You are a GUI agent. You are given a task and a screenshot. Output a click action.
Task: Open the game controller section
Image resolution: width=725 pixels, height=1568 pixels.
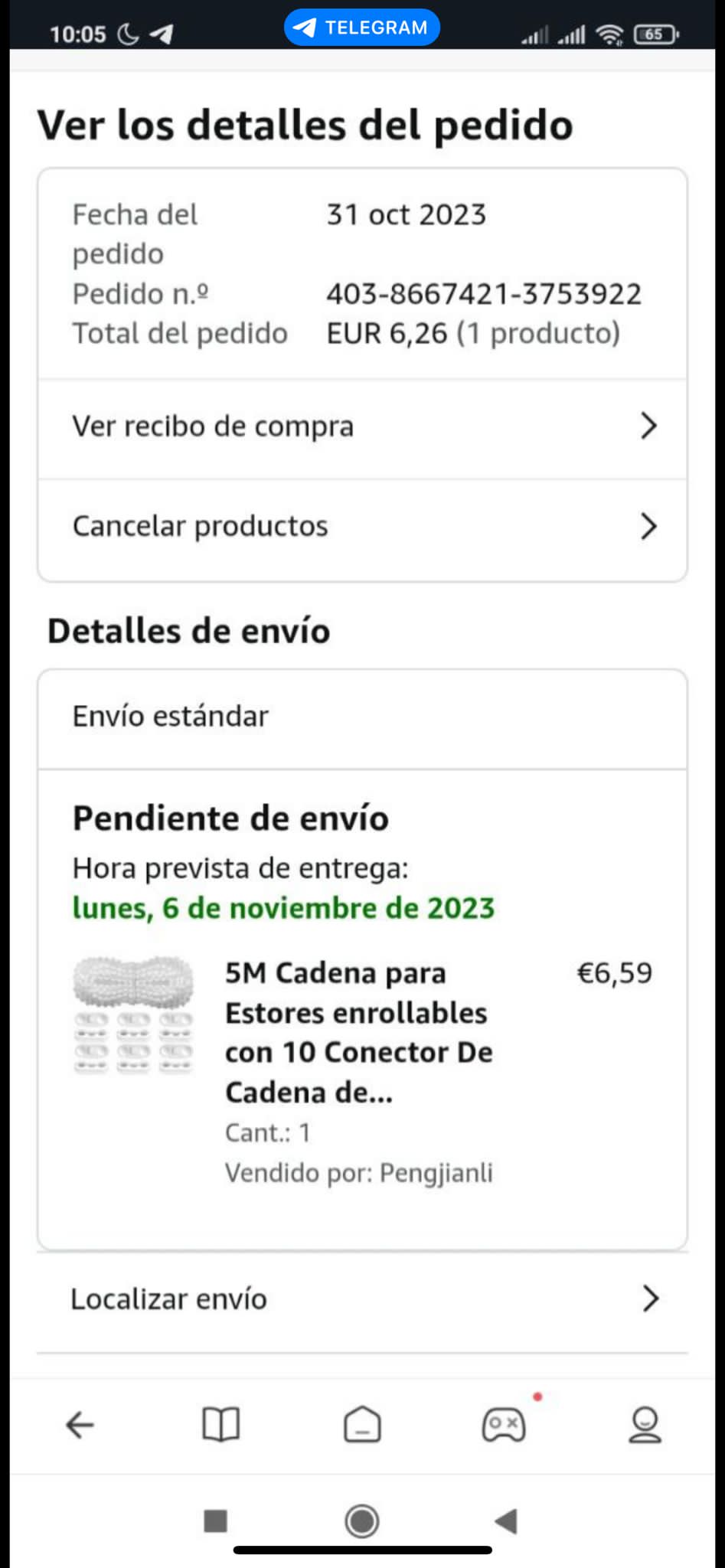(504, 1426)
